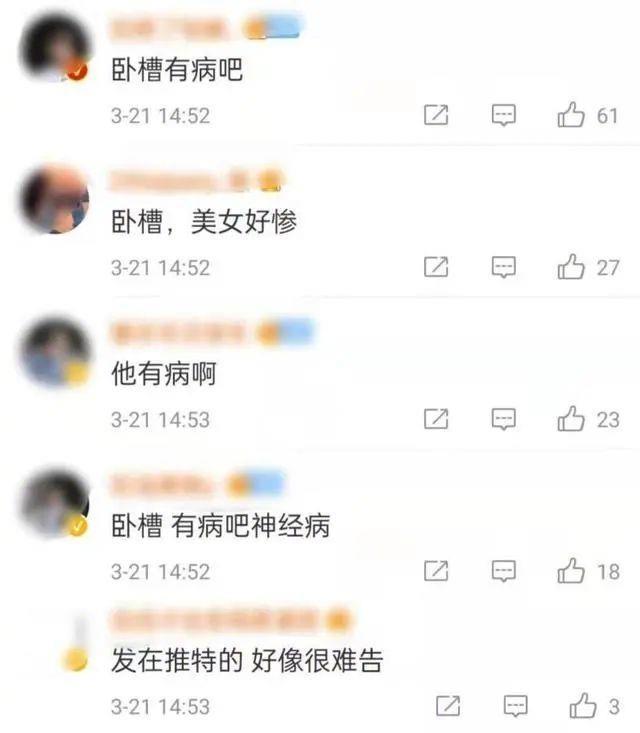
Task: Like the comment "卧槽 有病吧神经病"
Action: (571, 572)
